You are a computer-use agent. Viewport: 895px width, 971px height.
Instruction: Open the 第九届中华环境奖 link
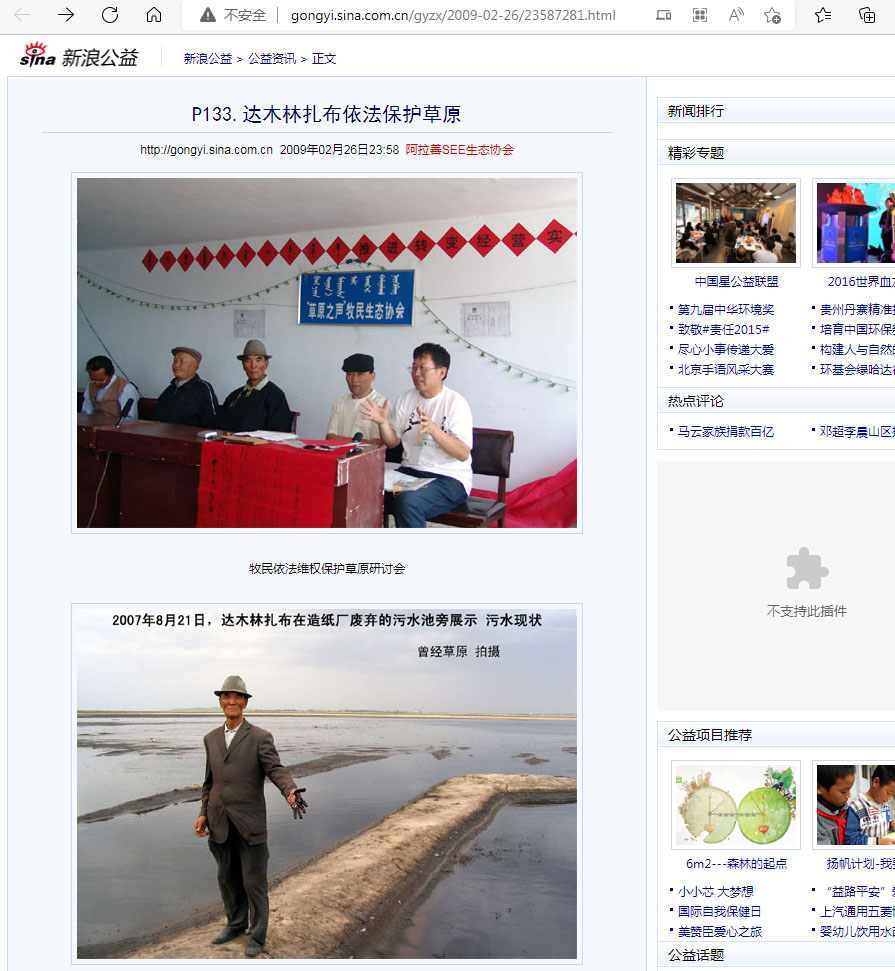click(x=726, y=310)
